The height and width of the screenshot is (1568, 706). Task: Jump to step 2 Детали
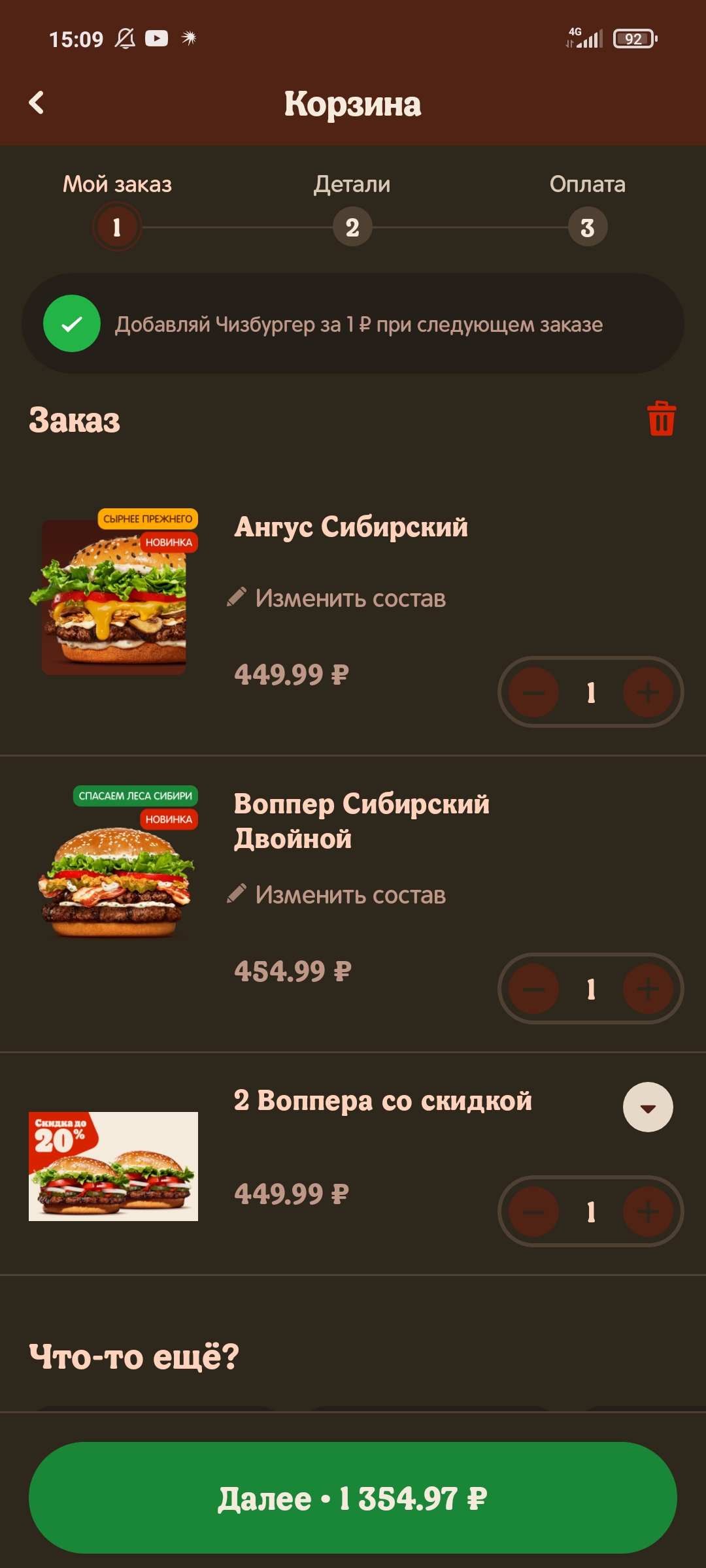coord(352,227)
